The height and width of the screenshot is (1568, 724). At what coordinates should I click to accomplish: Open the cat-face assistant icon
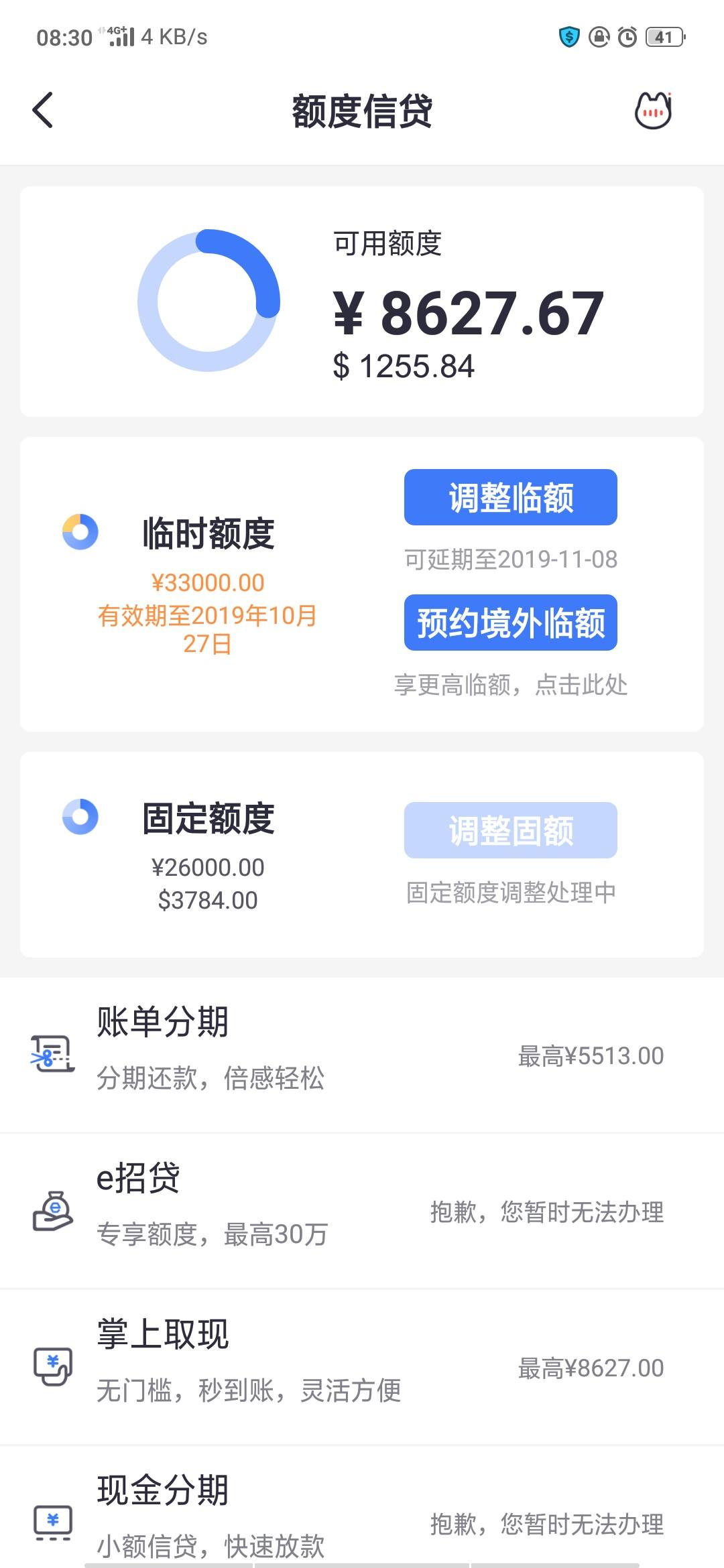pos(653,111)
